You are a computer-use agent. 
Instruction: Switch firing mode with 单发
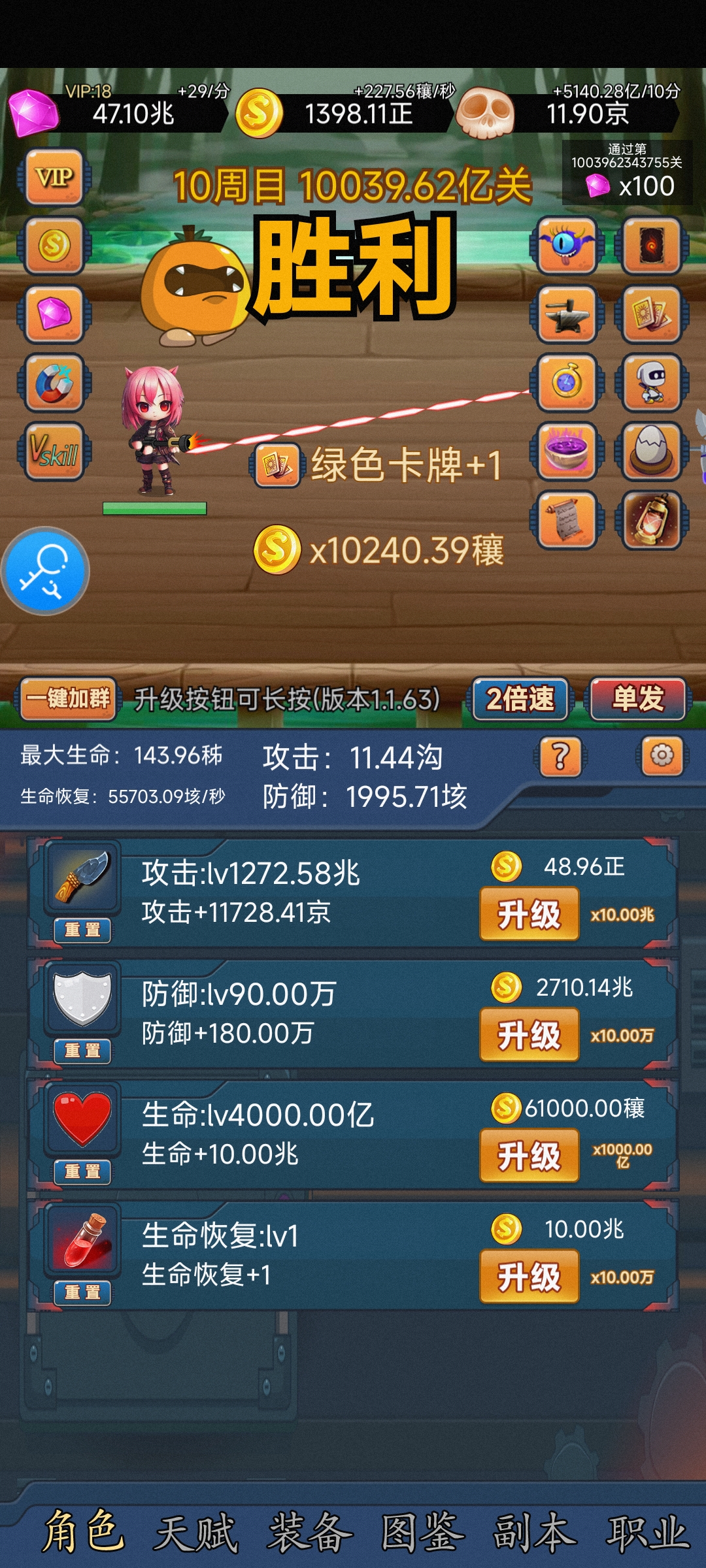pos(637,699)
